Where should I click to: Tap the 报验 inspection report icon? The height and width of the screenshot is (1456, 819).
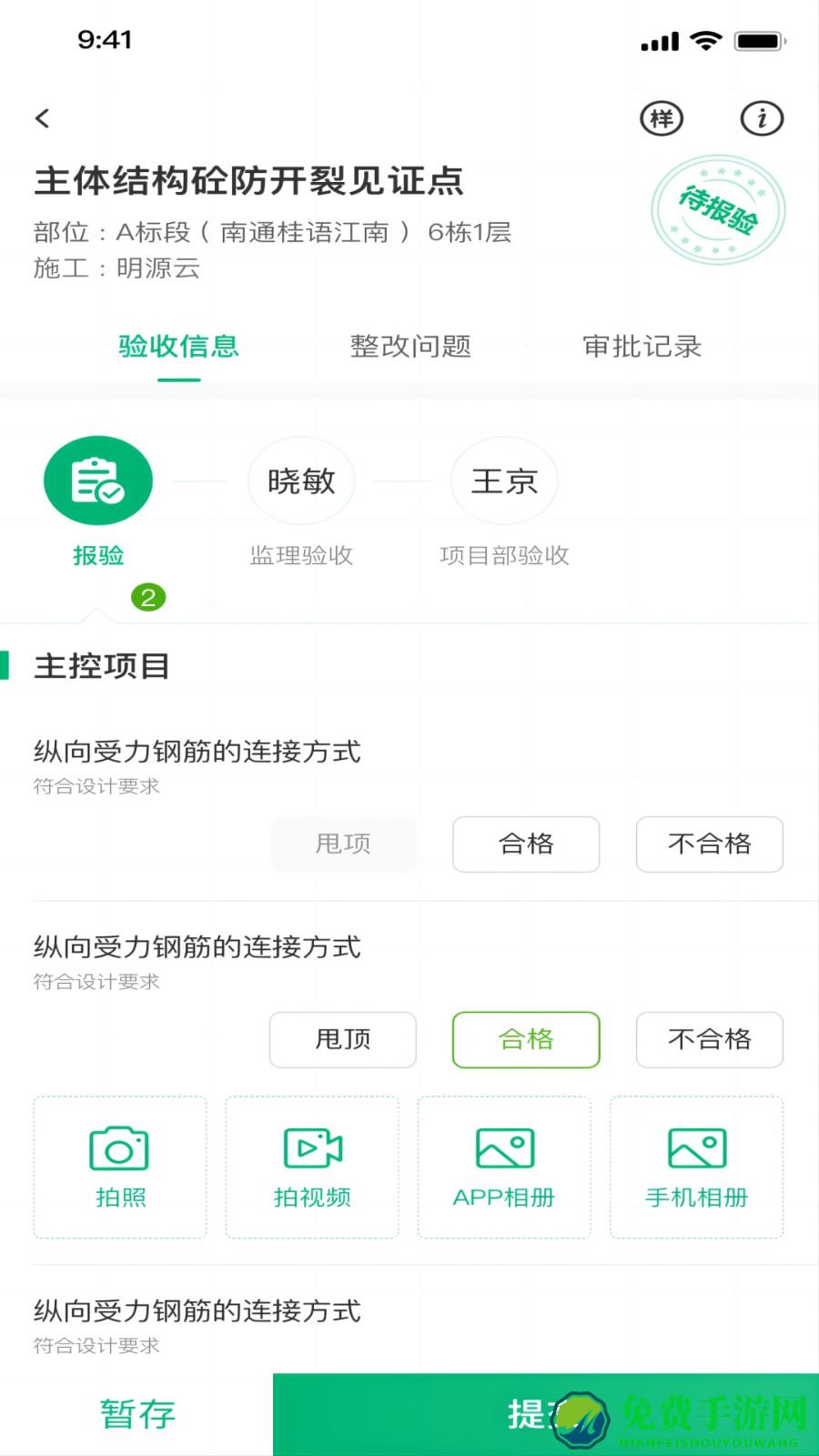98,480
